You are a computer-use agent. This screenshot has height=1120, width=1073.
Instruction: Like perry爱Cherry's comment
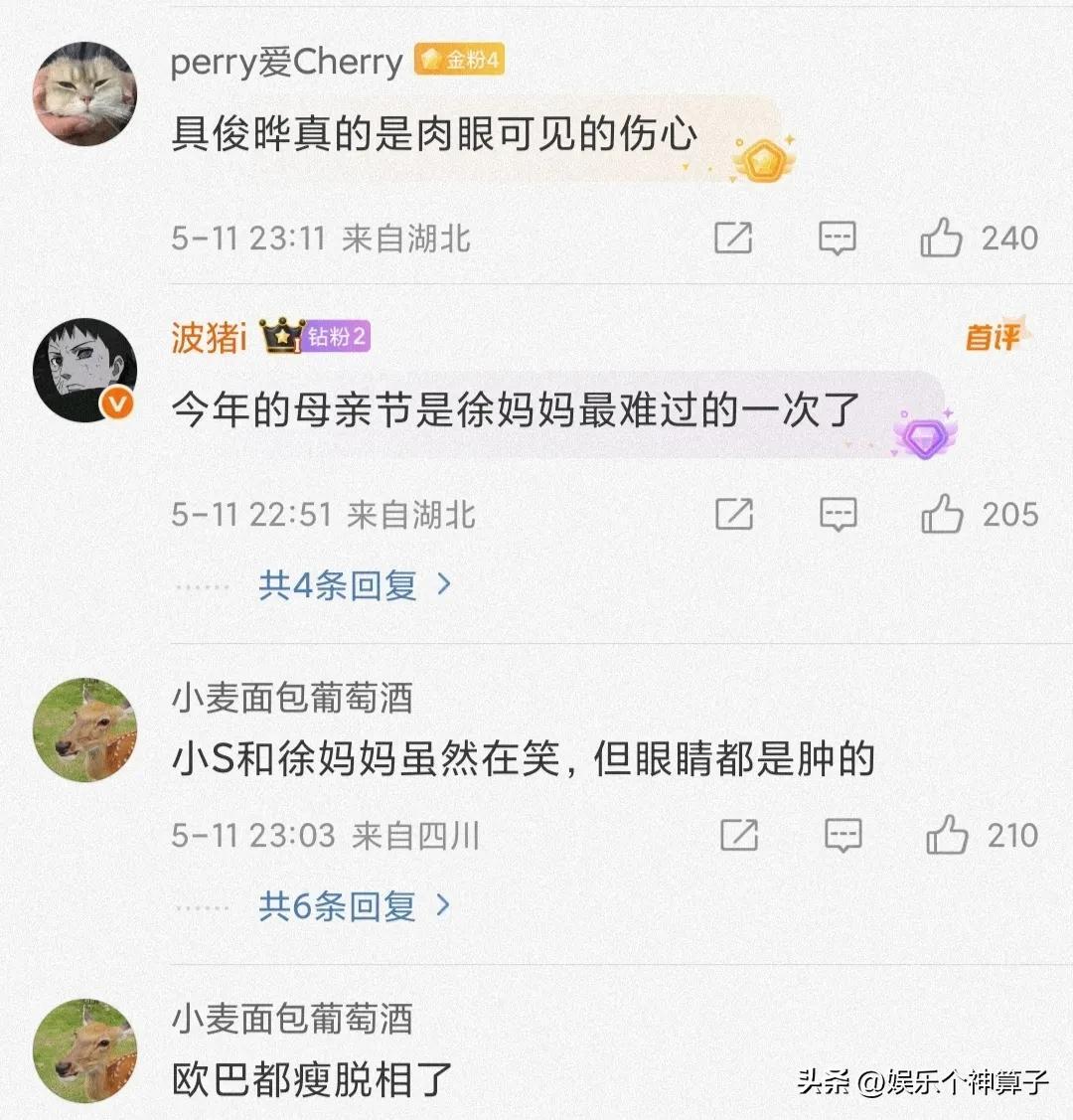(x=942, y=239)
